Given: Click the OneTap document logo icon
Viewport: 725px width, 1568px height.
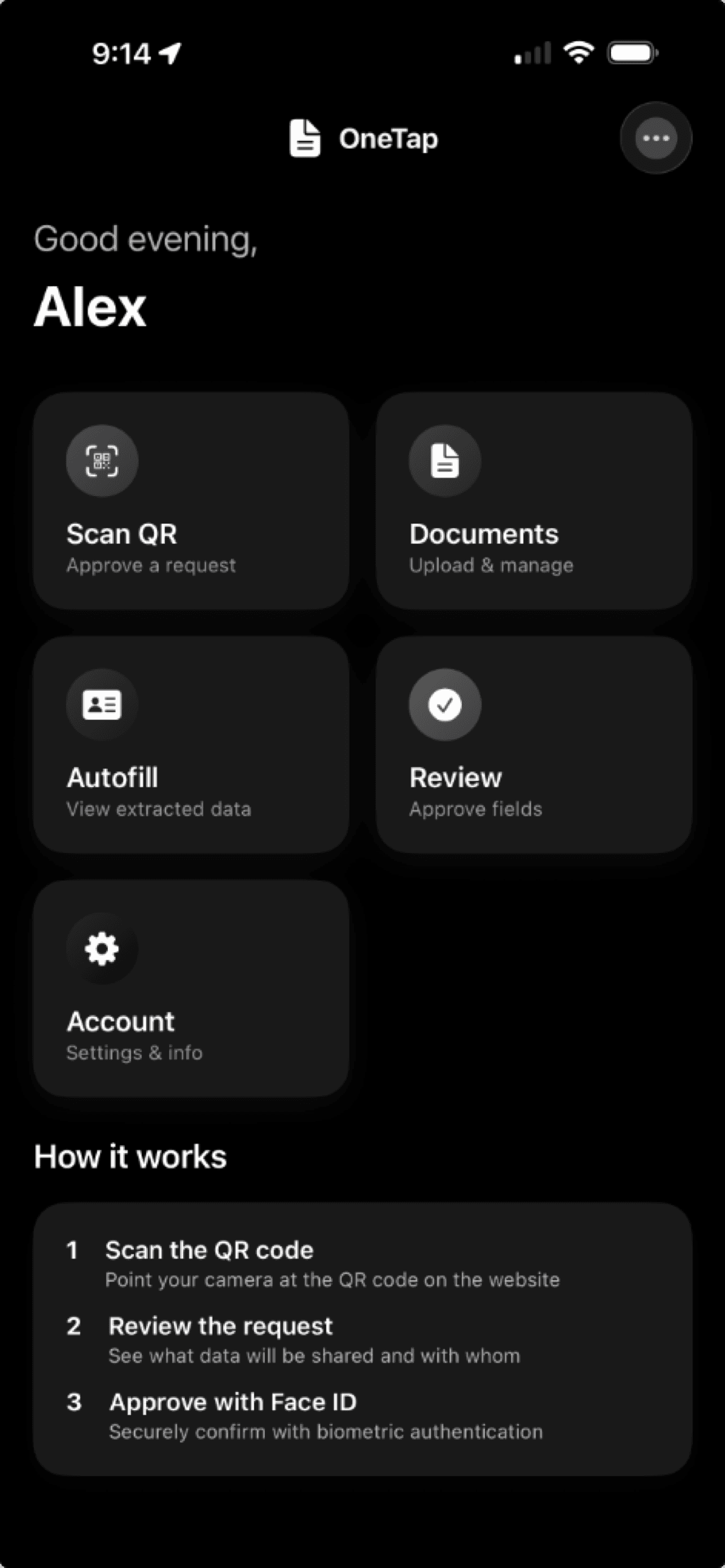Looking at the screenshot, I should coord(305,138).
